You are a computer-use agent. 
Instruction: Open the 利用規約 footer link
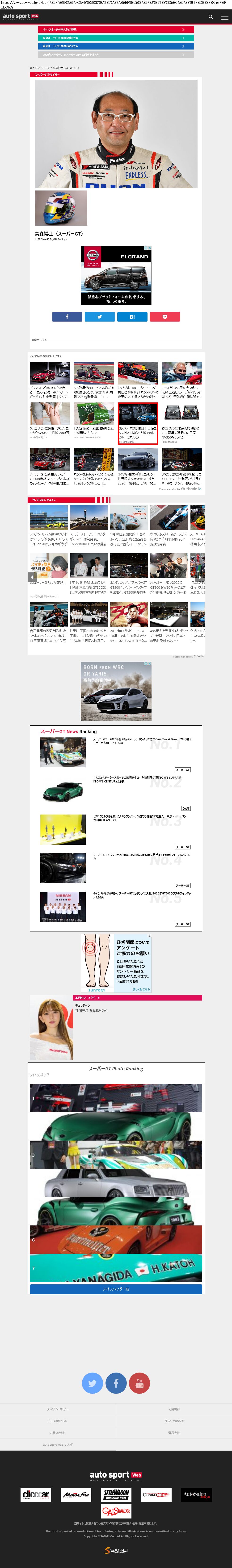point(173,1409)
